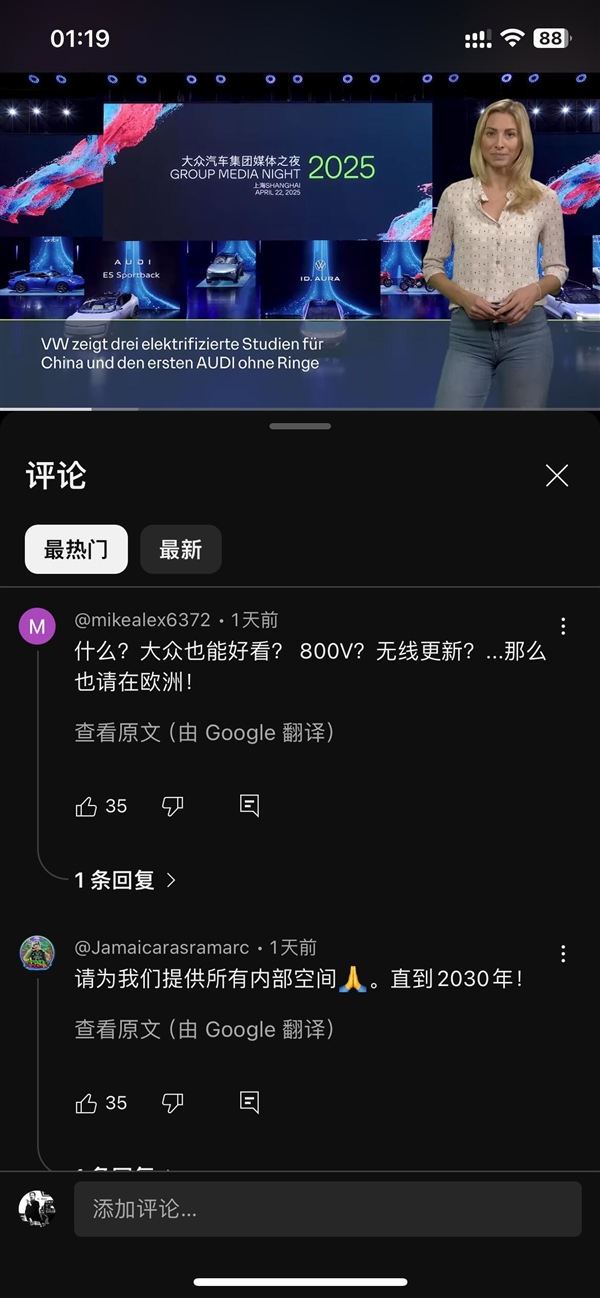Tap the video player to show controls
600x1298 pixels.
(x=300, y=240)
